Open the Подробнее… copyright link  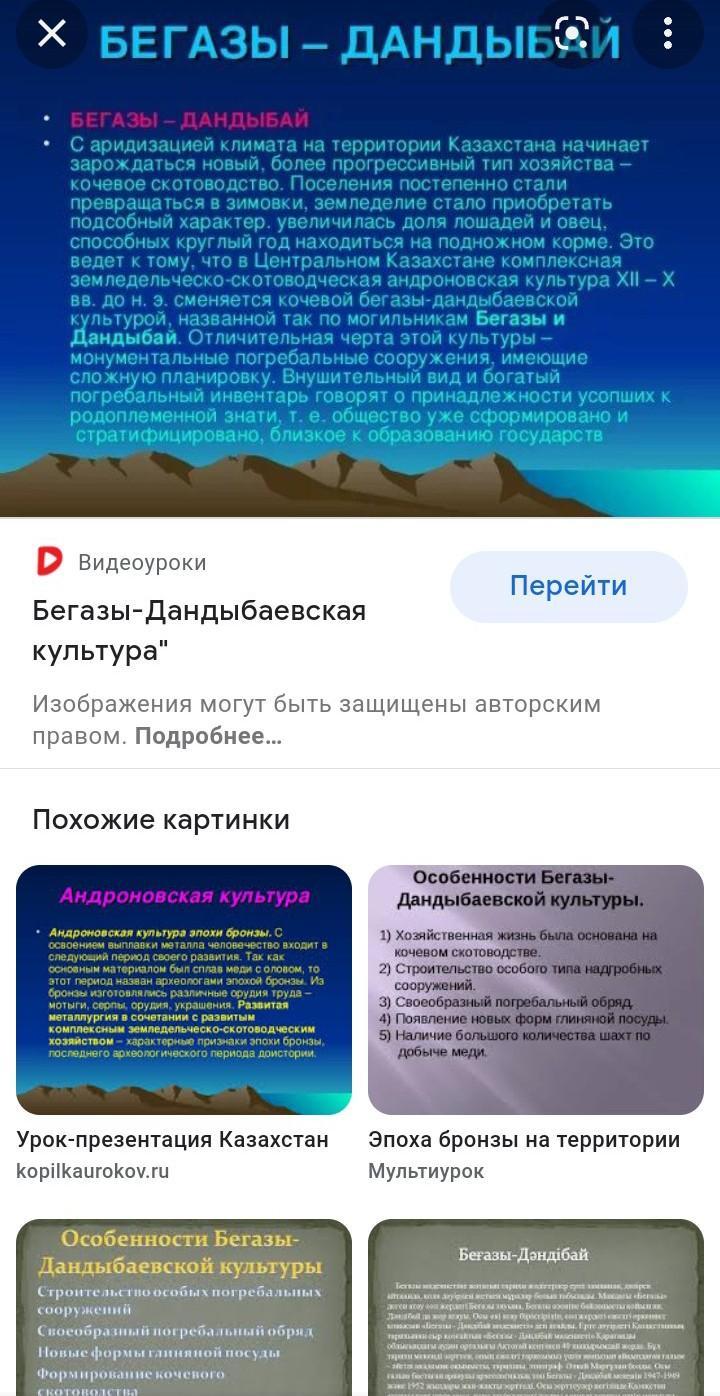208,736
